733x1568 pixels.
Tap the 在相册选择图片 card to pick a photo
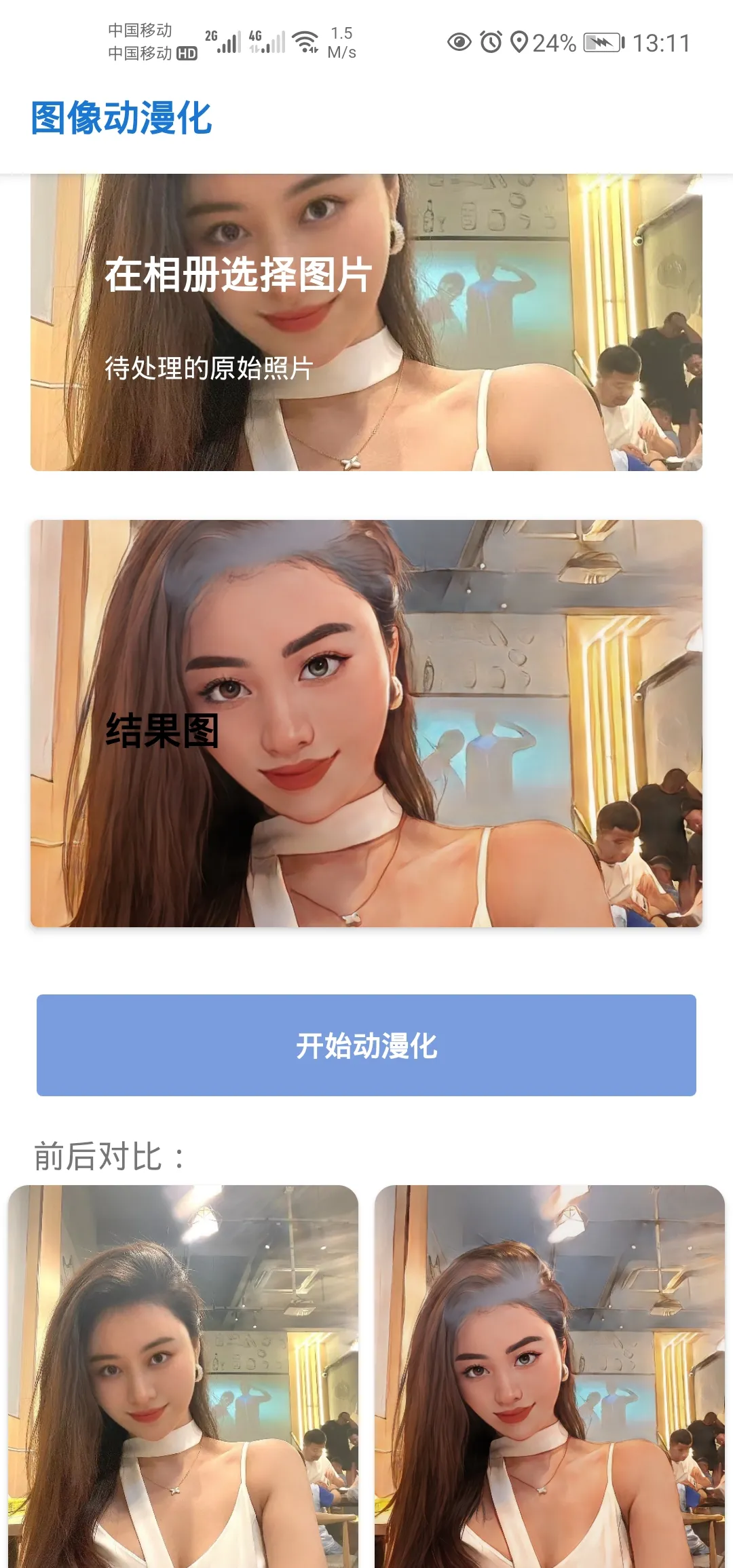pos(366,322)
